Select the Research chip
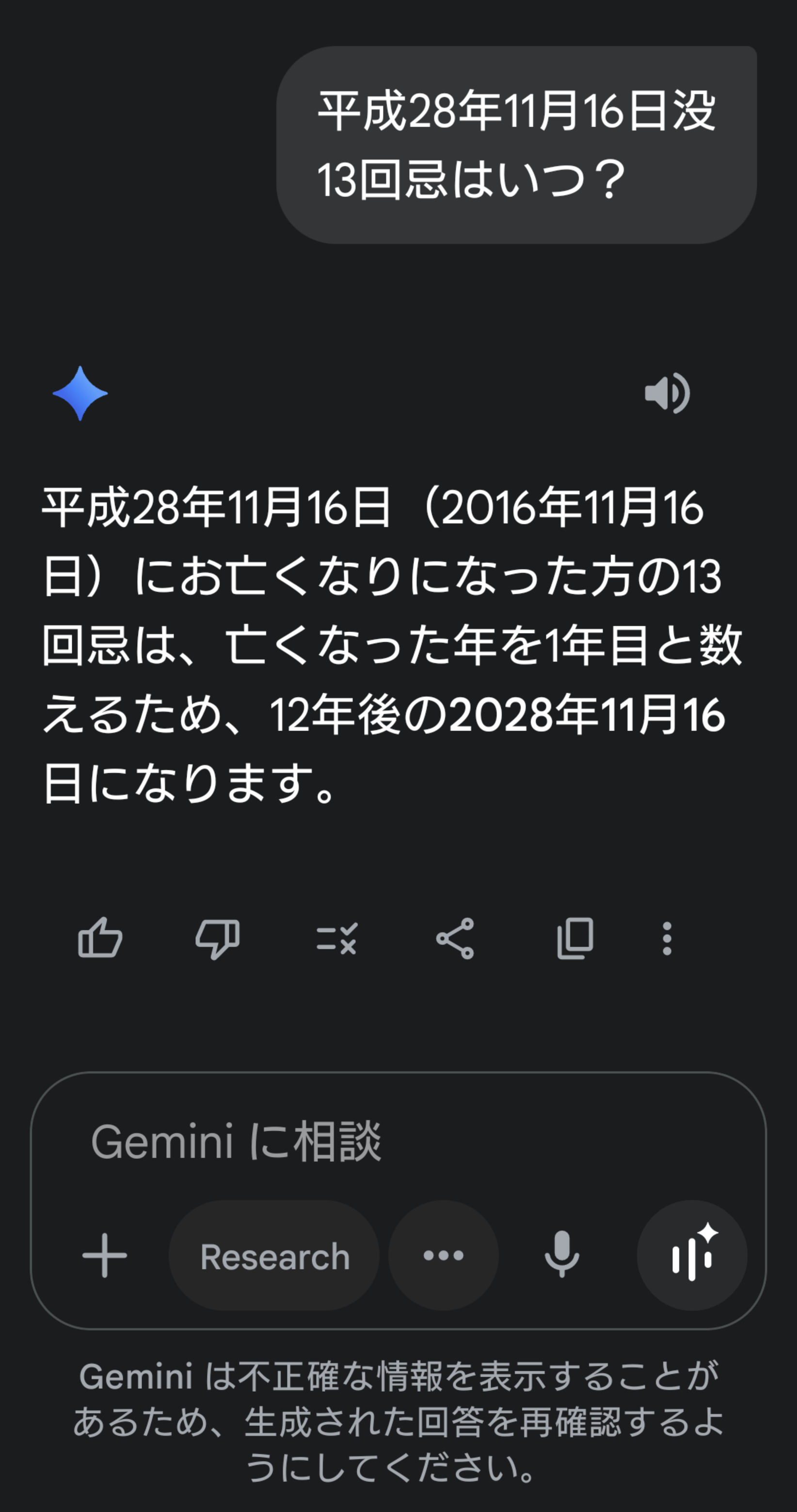The image size is (797, 1512). [274, 1255]
